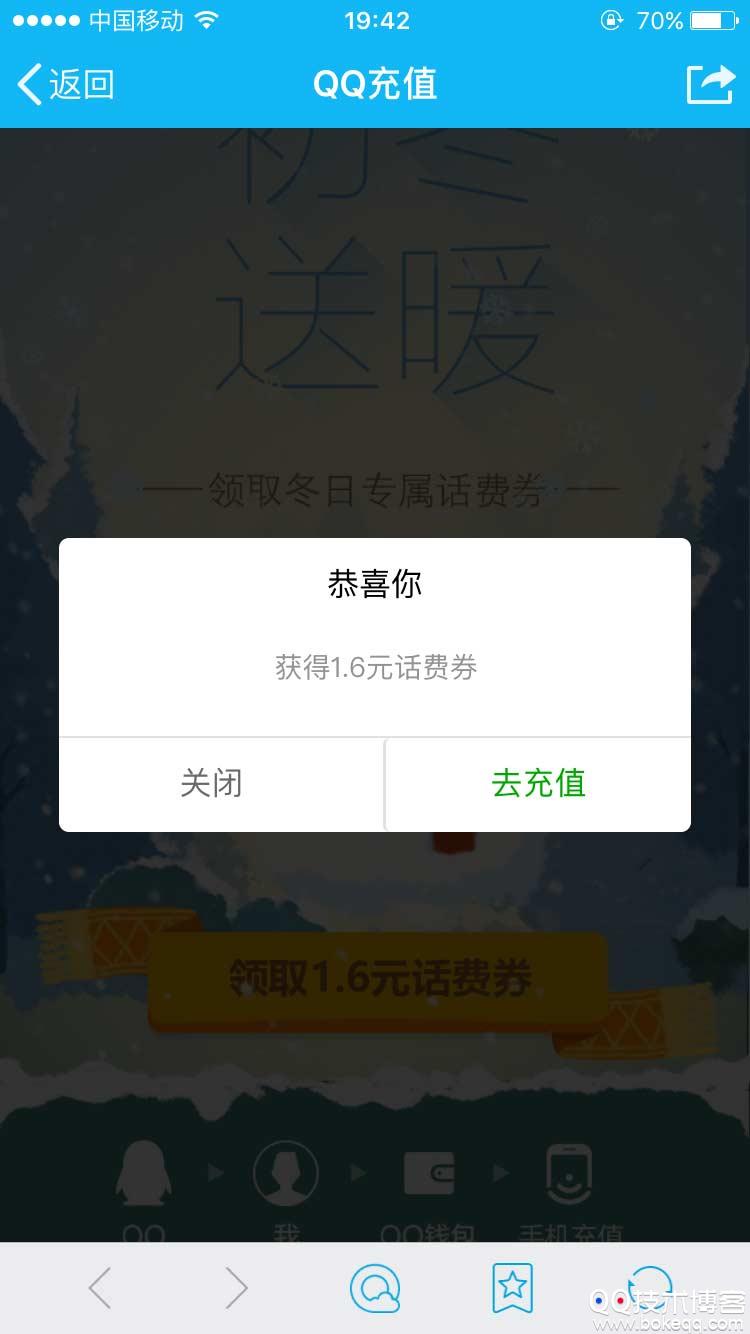Tap the bookmark star icon in the bottom toolbar

pos(513,1287)
